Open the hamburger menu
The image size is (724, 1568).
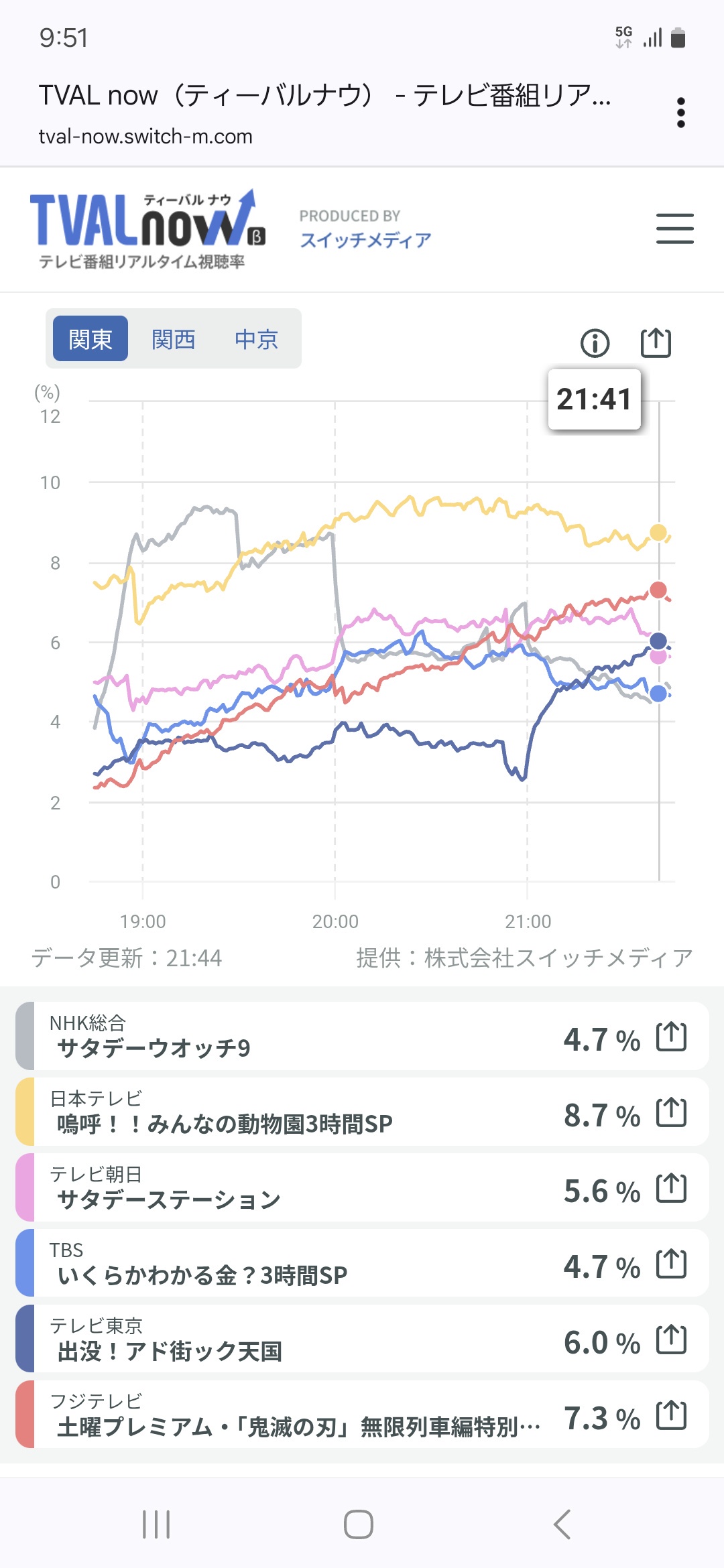(x=674, y=228)
